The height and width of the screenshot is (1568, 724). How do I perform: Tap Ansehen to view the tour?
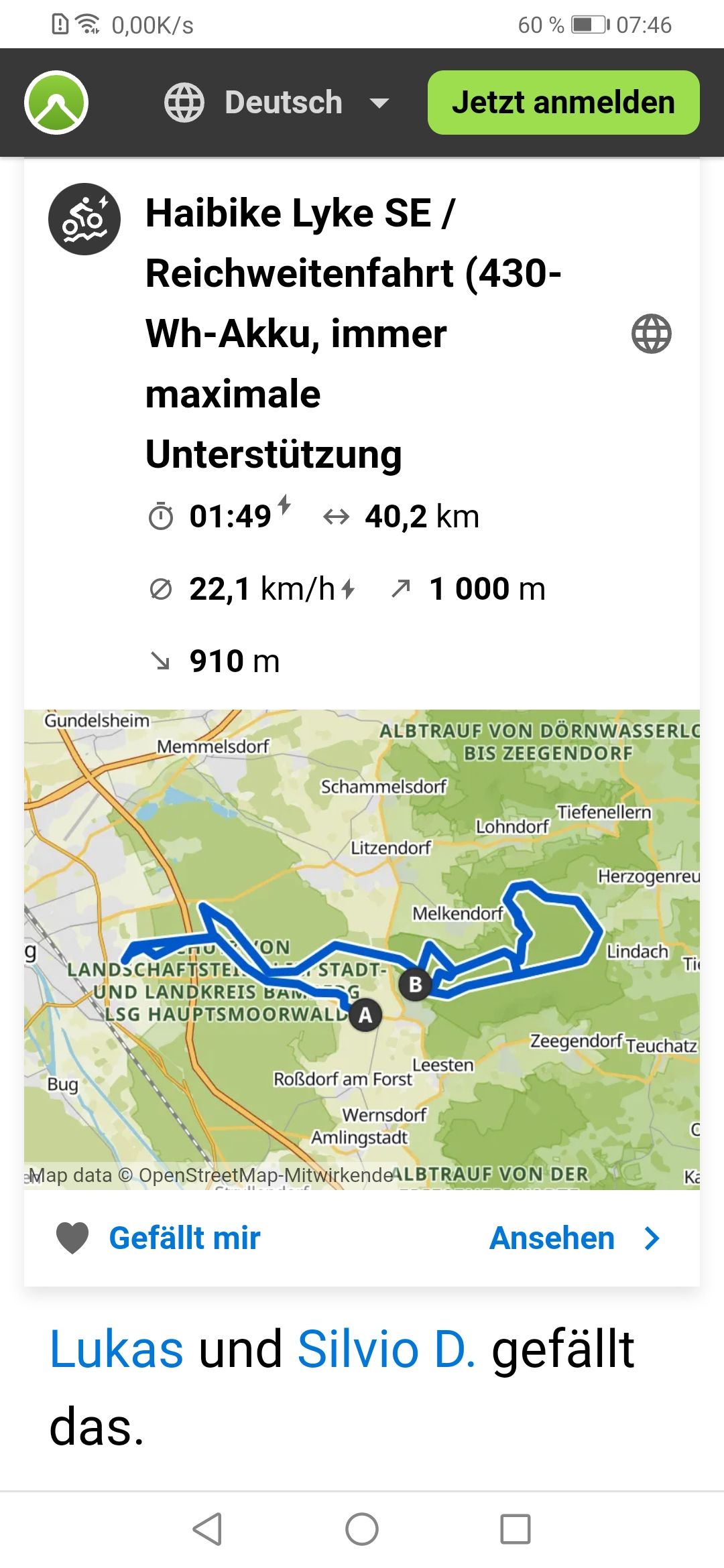click(574, 1238)
